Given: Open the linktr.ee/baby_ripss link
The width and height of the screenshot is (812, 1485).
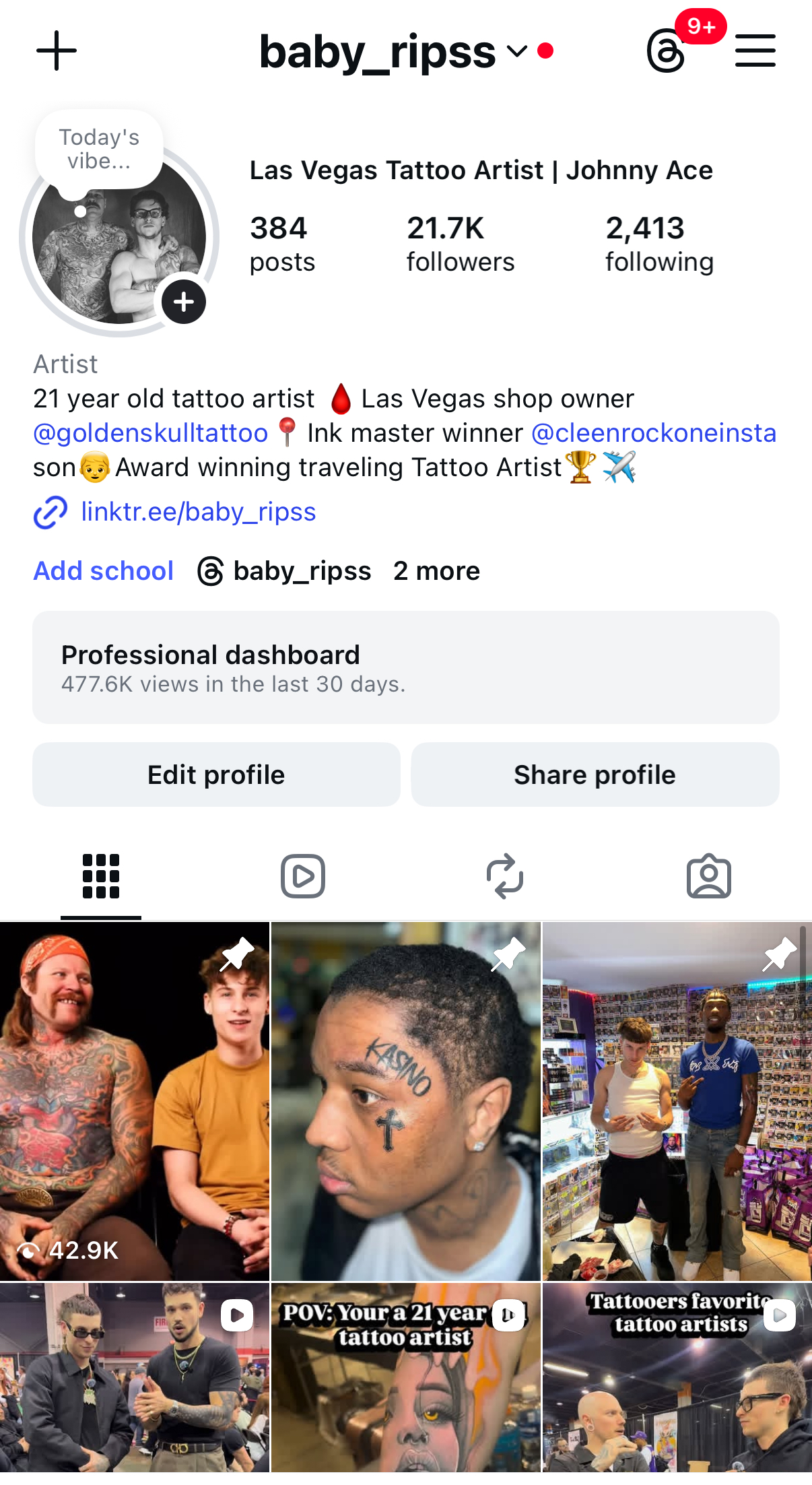Looking at the screenshot, I should pos(197,512).
